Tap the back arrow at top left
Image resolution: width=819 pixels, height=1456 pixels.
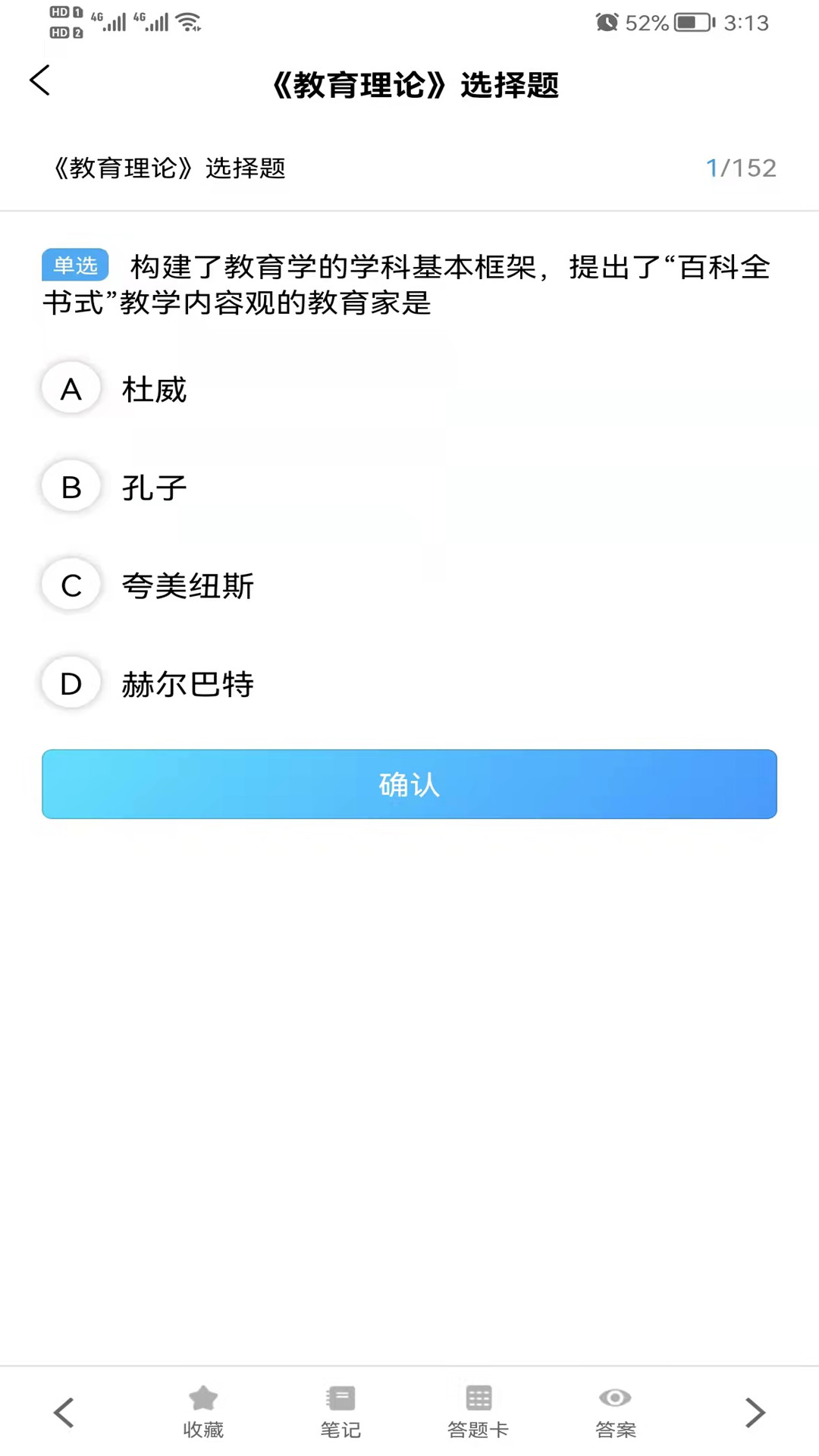(39, 81)
